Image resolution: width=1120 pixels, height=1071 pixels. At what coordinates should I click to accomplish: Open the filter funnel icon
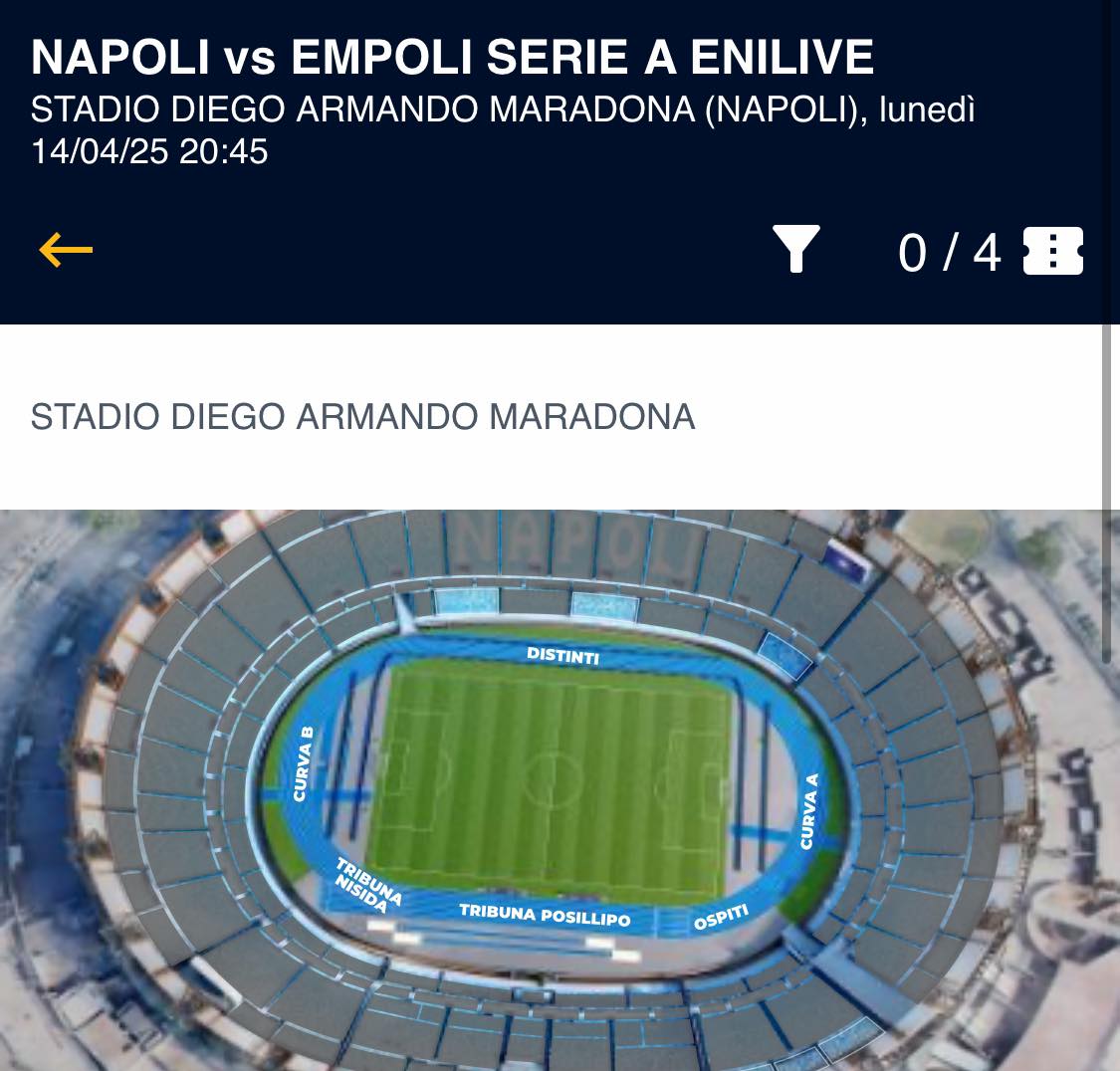point(795,249)
